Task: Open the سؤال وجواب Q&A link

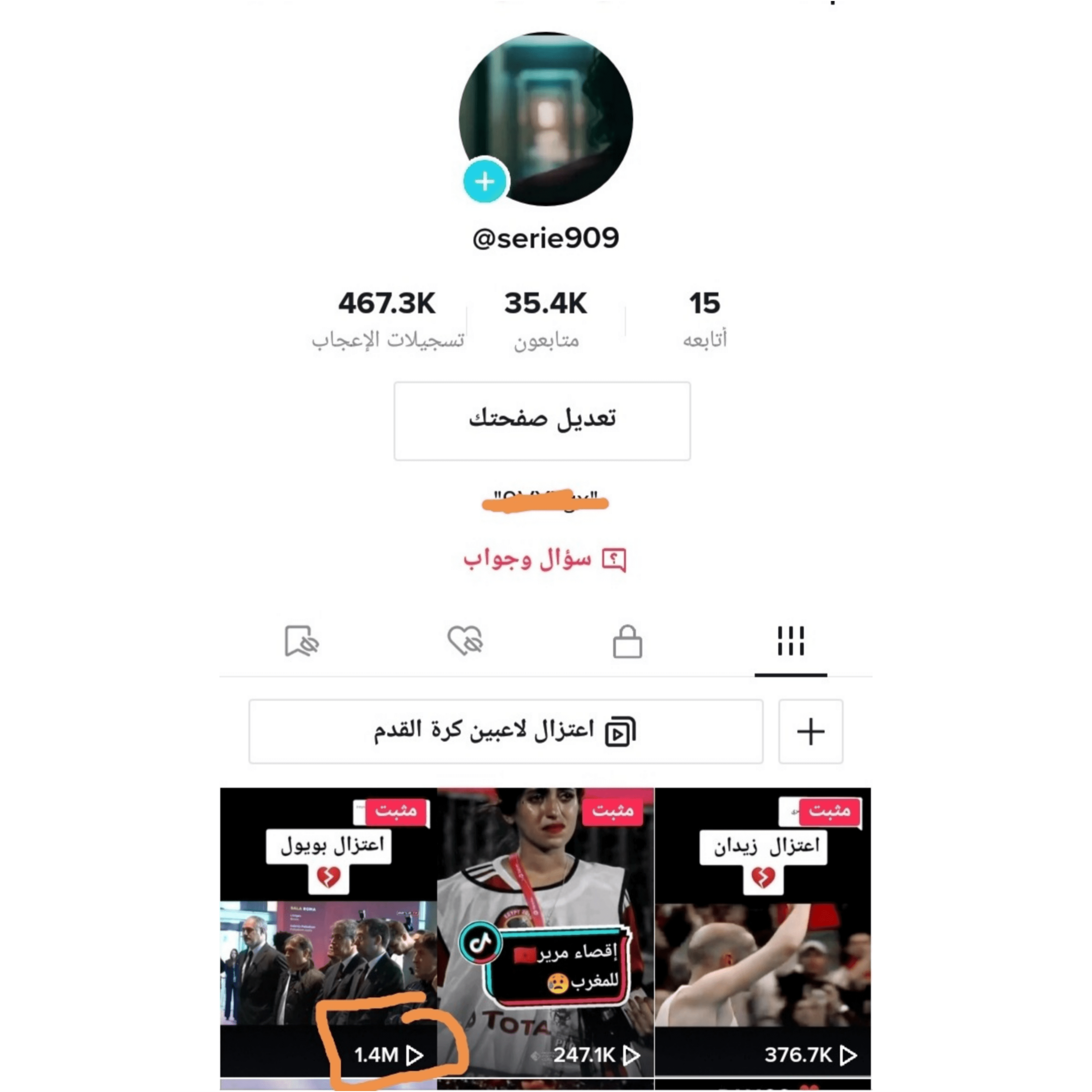Action: [x=544, y=560]
